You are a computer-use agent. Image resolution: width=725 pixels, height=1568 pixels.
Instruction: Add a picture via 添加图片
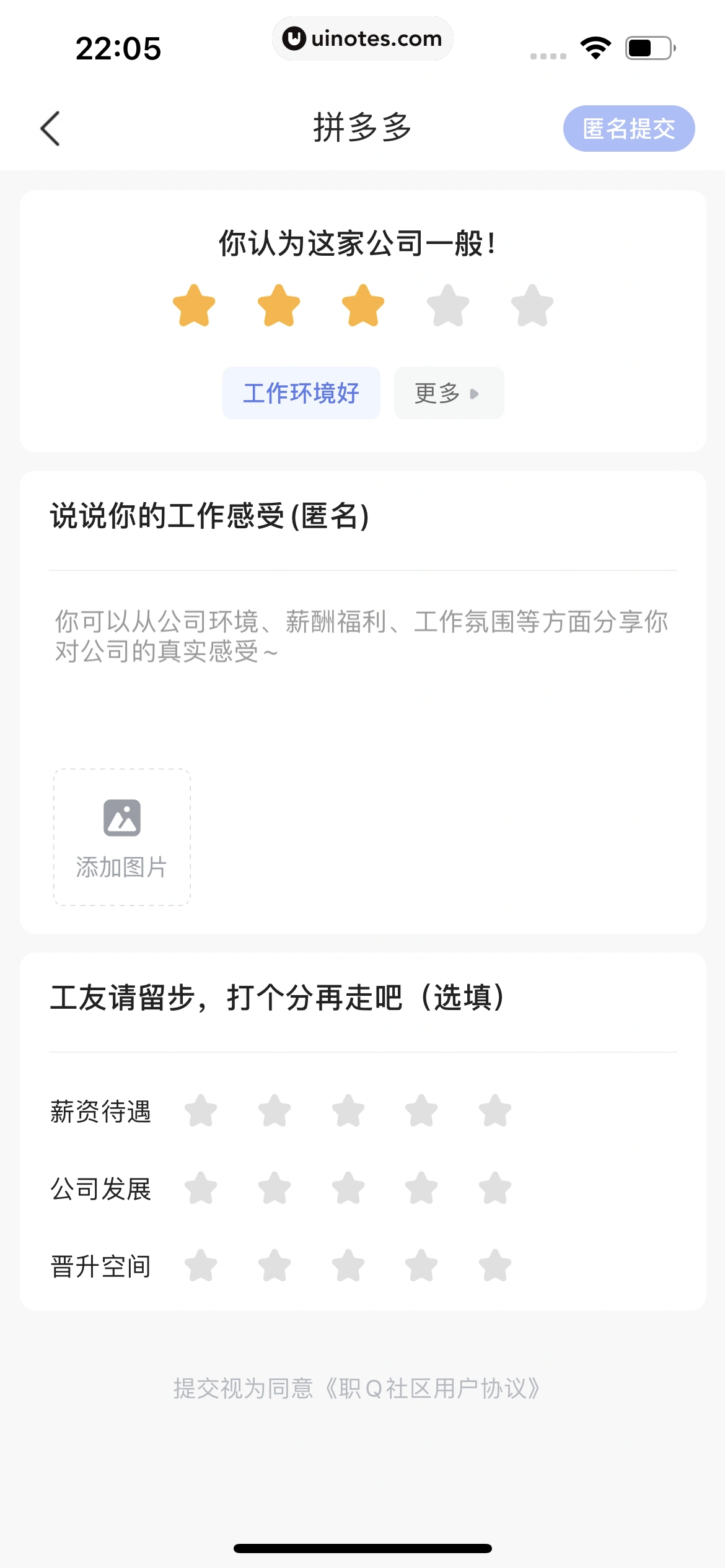[122, 837]
